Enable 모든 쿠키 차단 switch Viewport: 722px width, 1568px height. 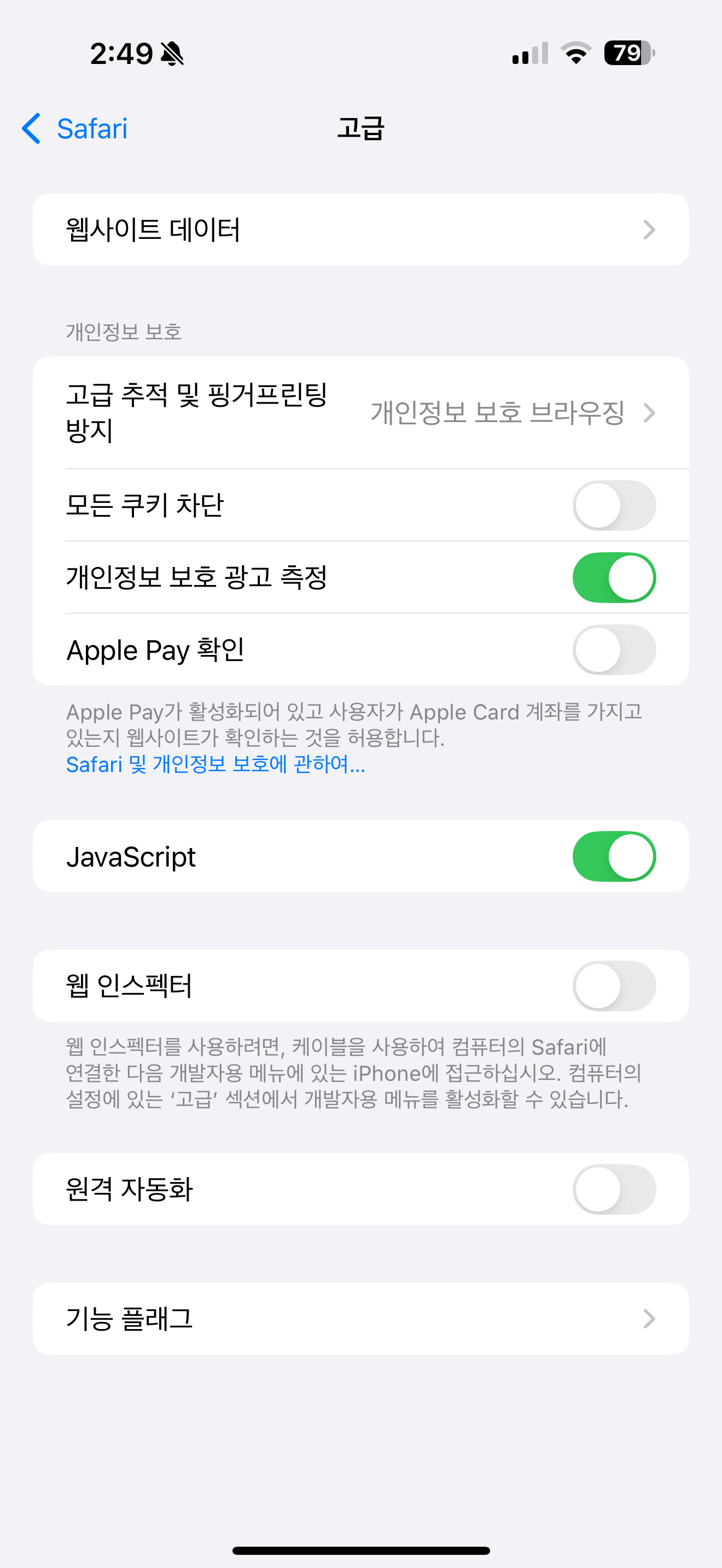tap(614, 505)
